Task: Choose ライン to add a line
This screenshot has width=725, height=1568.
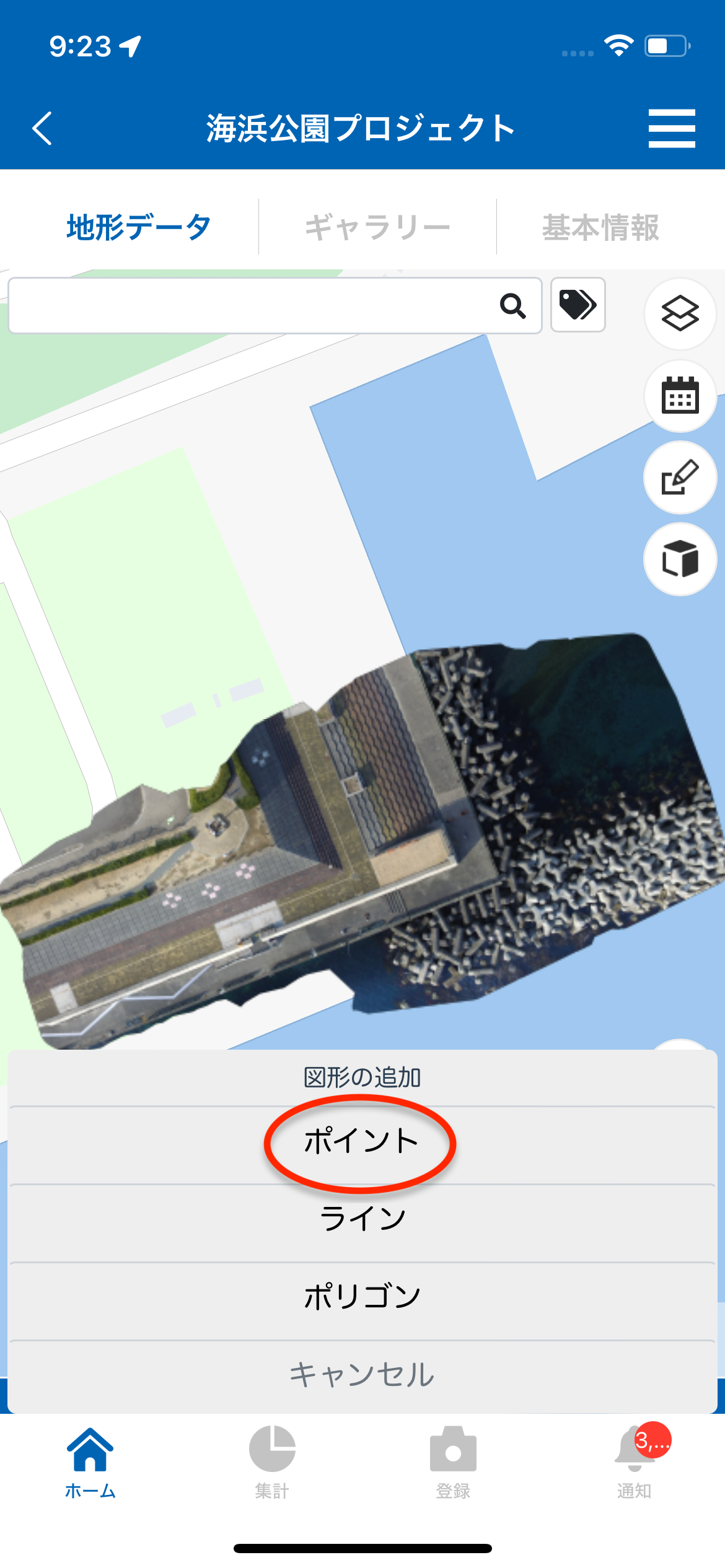Action: tap(362, 1219)
